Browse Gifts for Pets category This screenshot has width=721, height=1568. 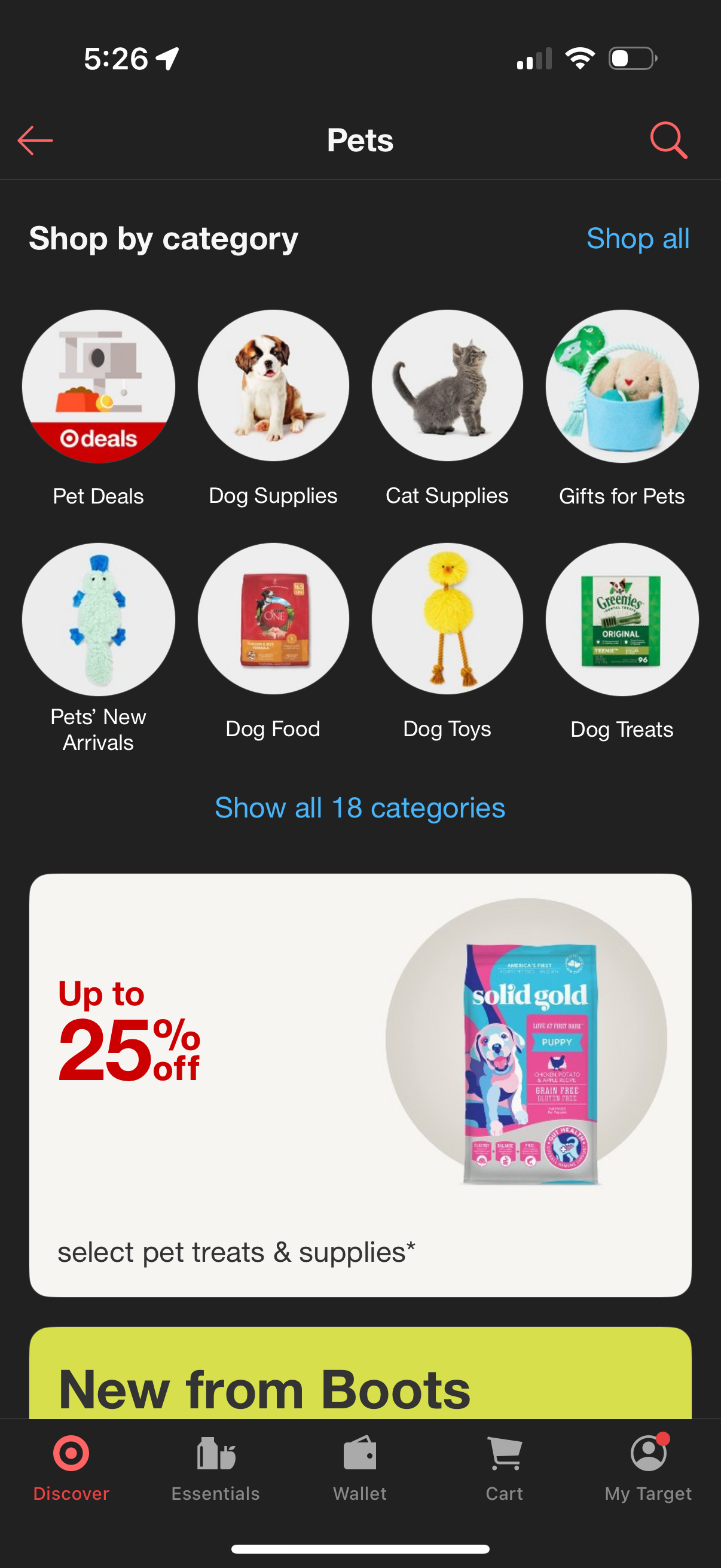(x=622, y=385)
